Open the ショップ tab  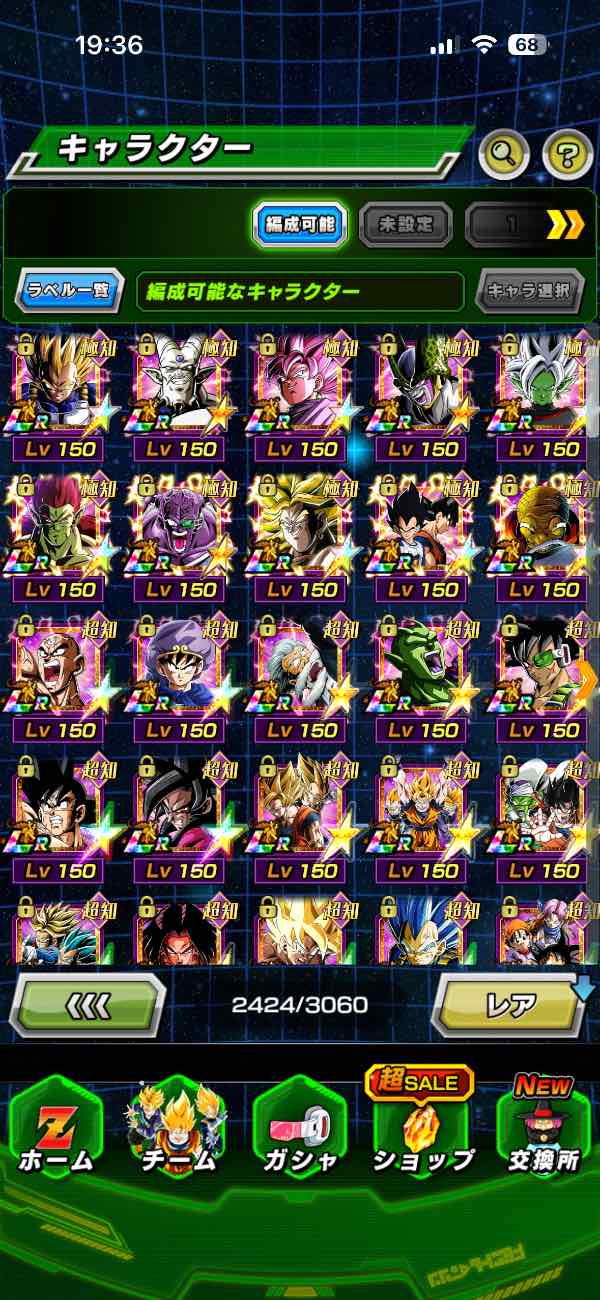(422, 1132)
